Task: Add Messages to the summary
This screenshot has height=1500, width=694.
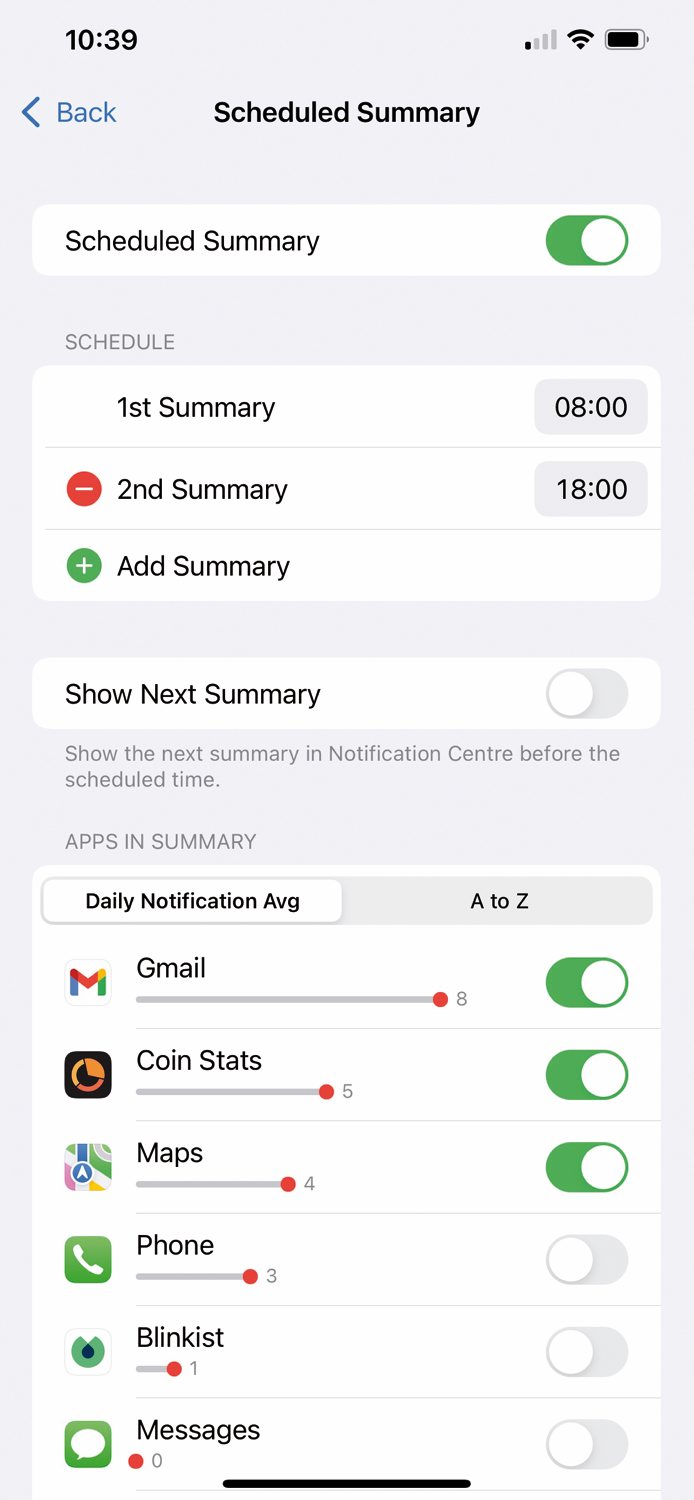Action: (586, 1445)
